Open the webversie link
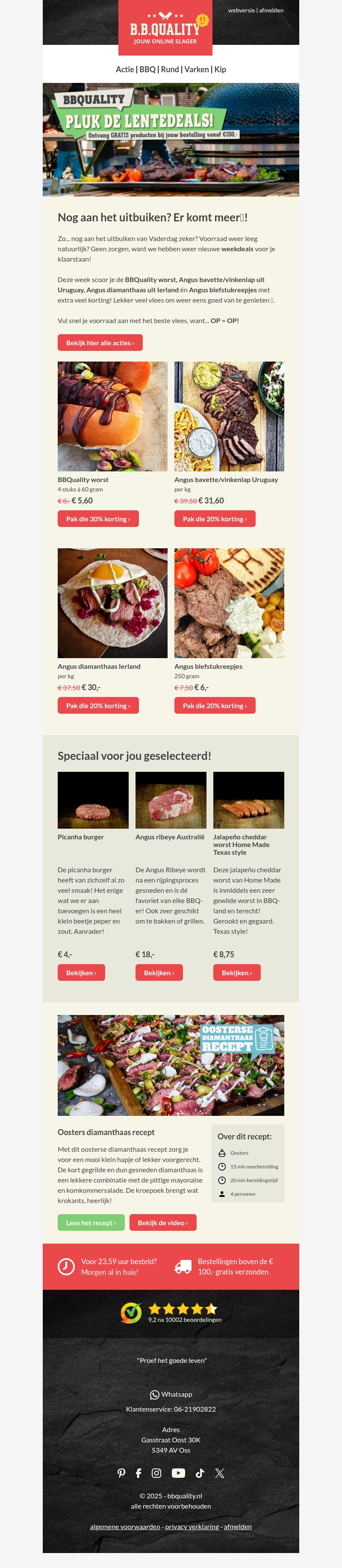The height and width of the screenshot is (1568, 342). coord(241,10)
